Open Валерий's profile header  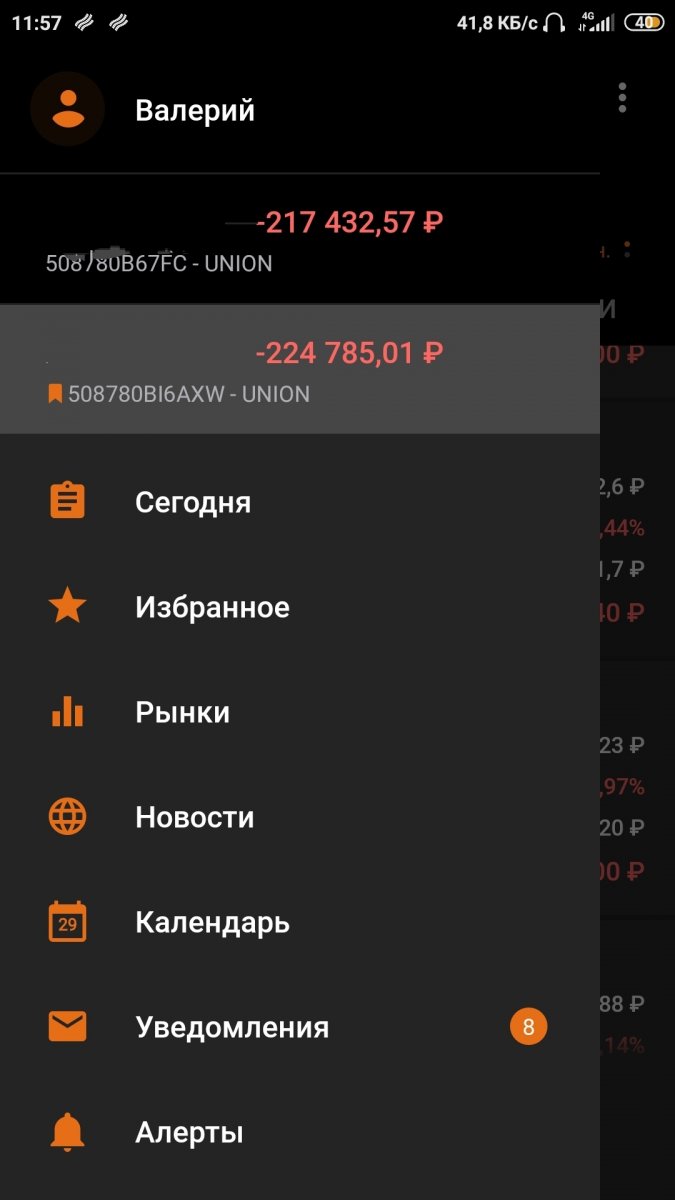pos(300,110)
